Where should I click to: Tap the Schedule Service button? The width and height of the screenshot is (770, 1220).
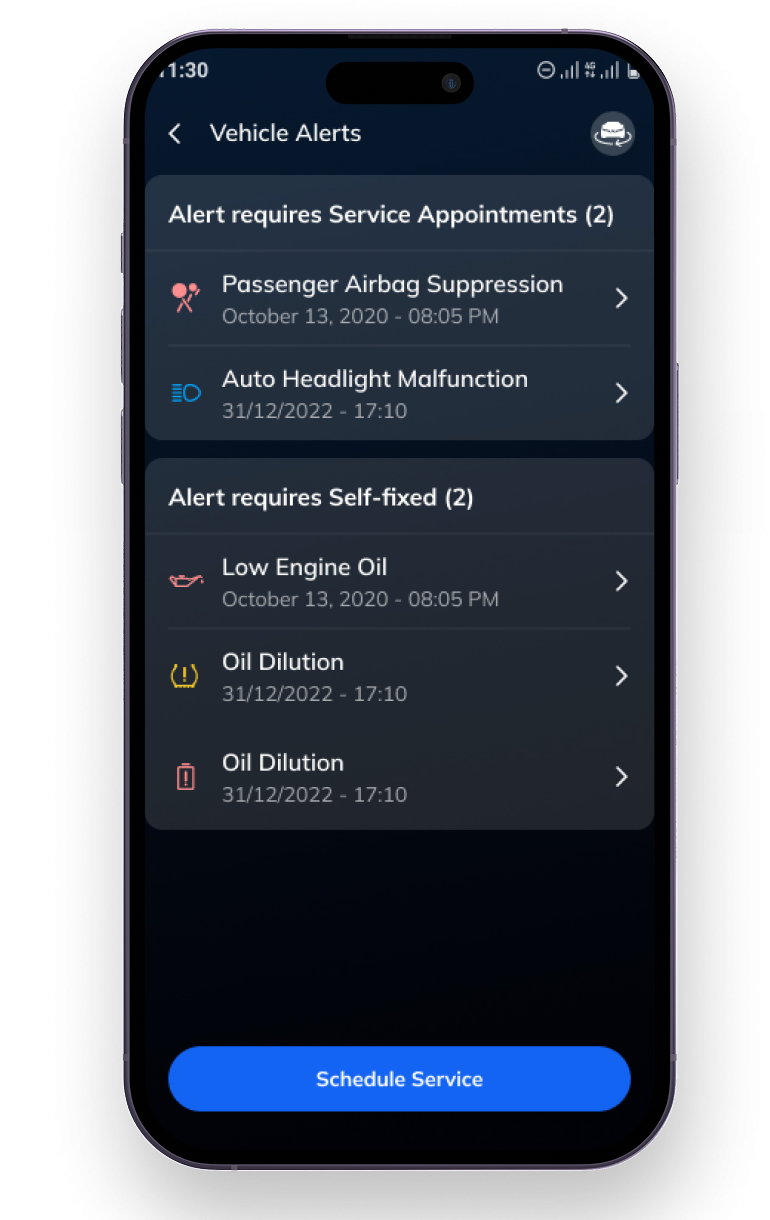coord(399,1079)
